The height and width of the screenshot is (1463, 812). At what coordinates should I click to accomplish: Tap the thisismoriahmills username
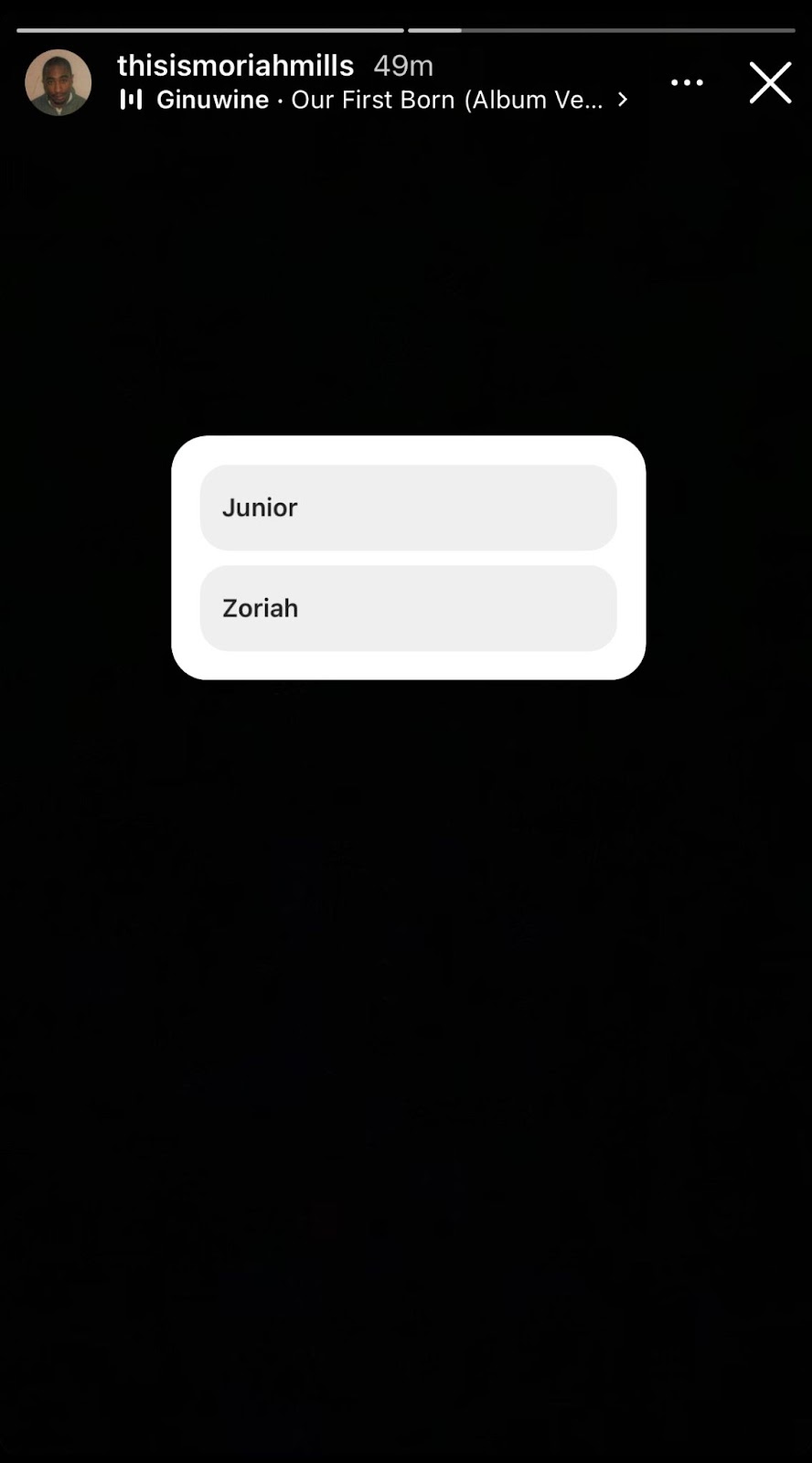pos(235,65)
